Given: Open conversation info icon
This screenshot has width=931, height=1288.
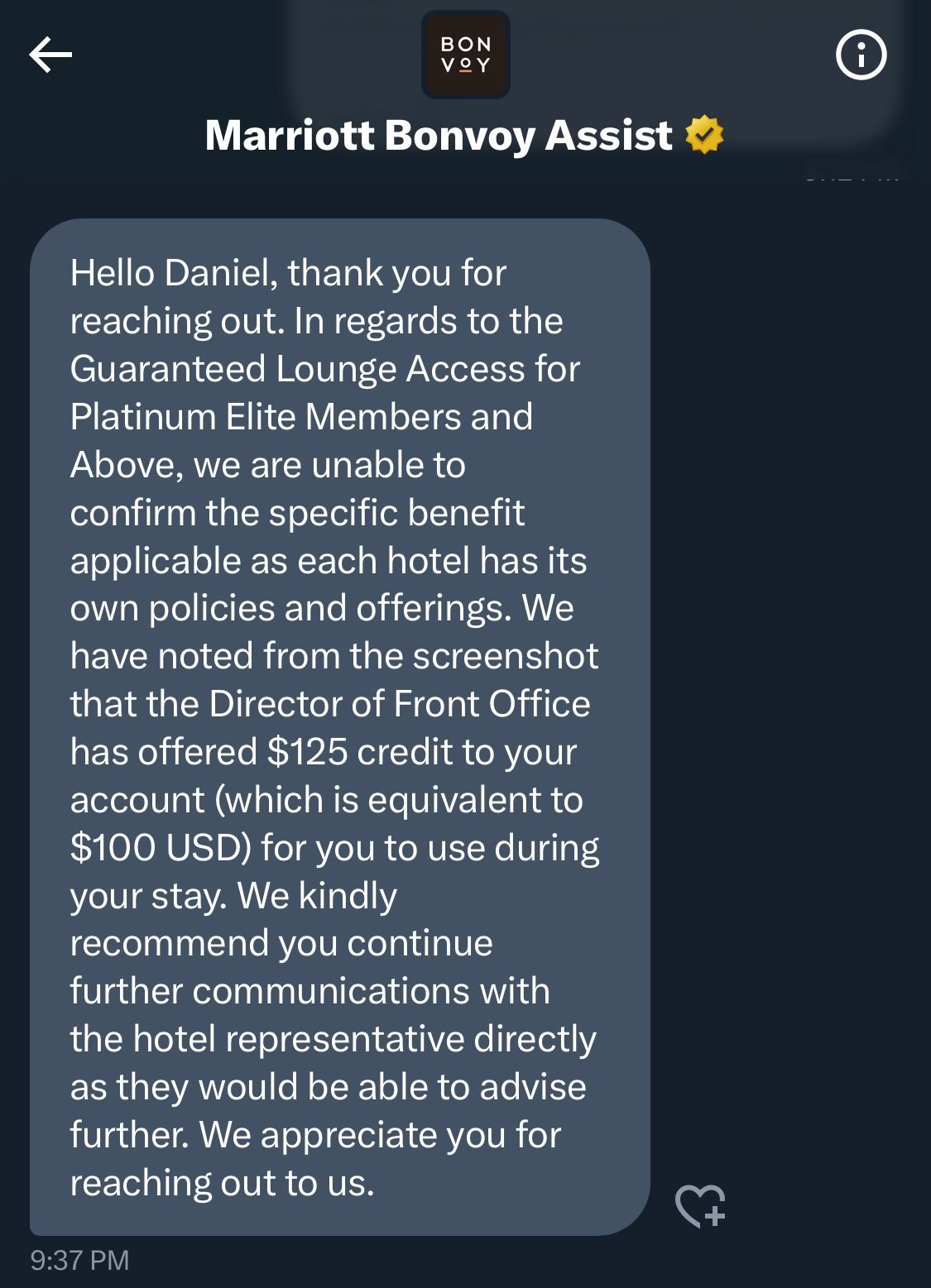Looking at the screenshot, I should pyautogui.click(x=861, y=55).
